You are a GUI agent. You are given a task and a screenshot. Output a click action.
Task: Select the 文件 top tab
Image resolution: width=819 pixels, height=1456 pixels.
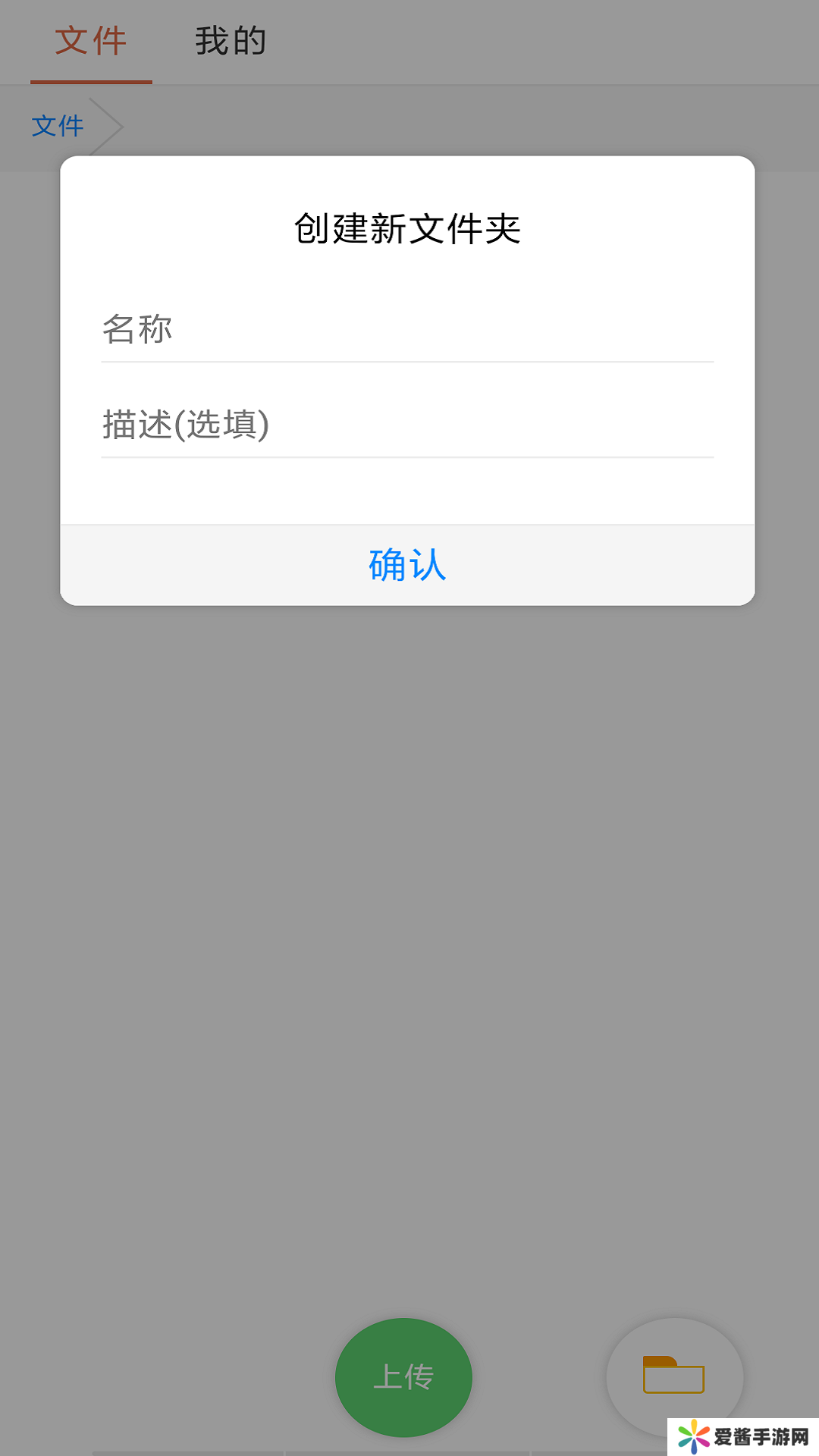pyautogui.click(x=91, y=41)
